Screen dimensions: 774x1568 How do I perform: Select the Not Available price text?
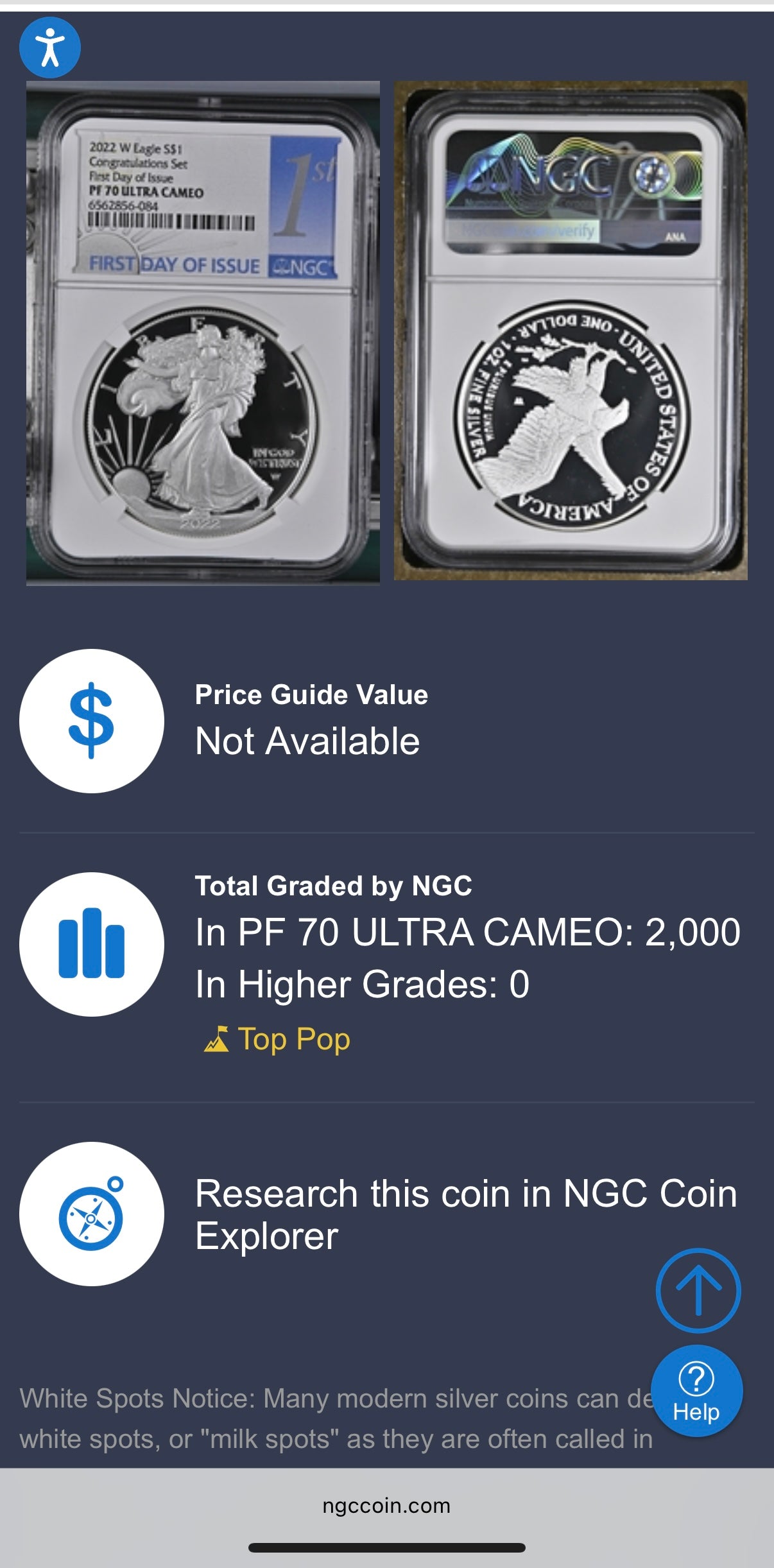pos(307,739)
